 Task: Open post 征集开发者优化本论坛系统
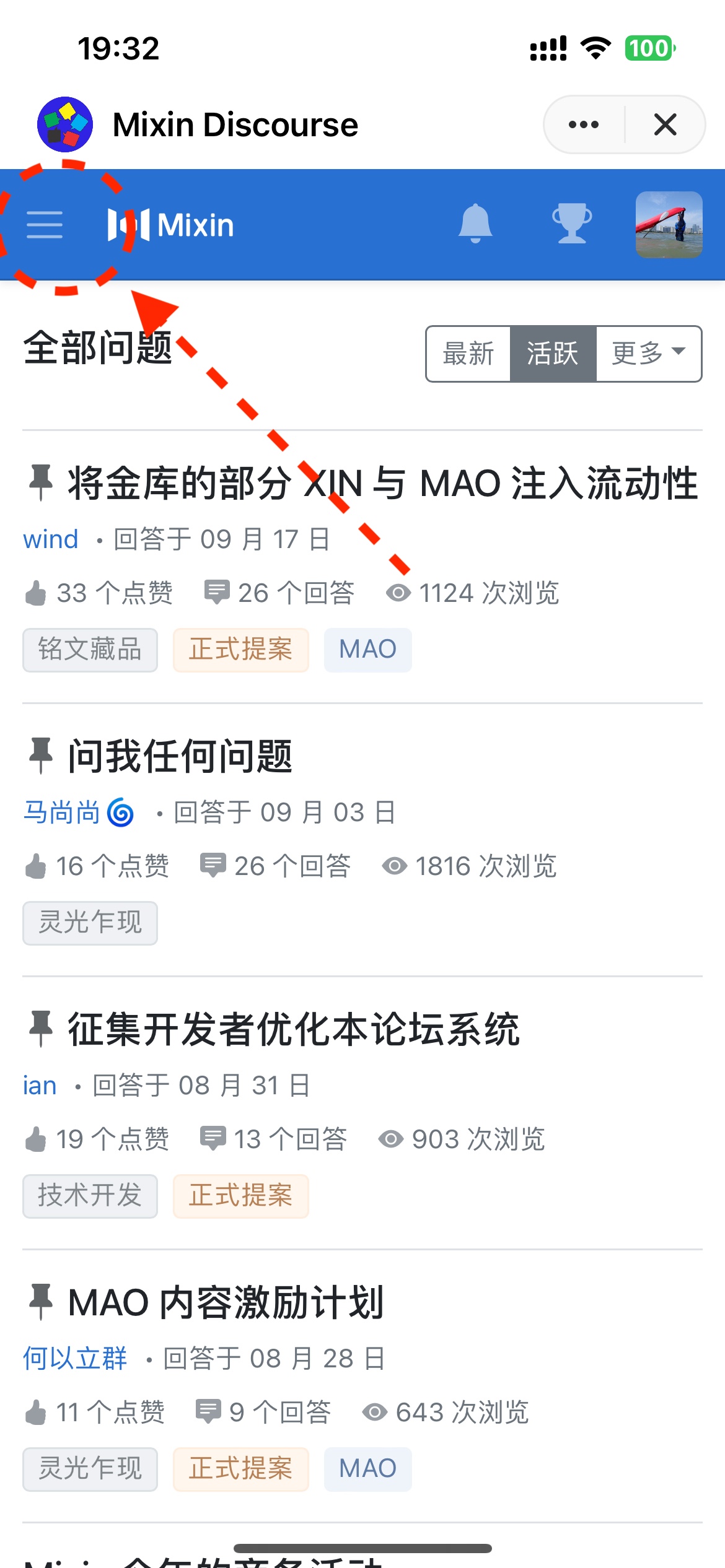294,1029
